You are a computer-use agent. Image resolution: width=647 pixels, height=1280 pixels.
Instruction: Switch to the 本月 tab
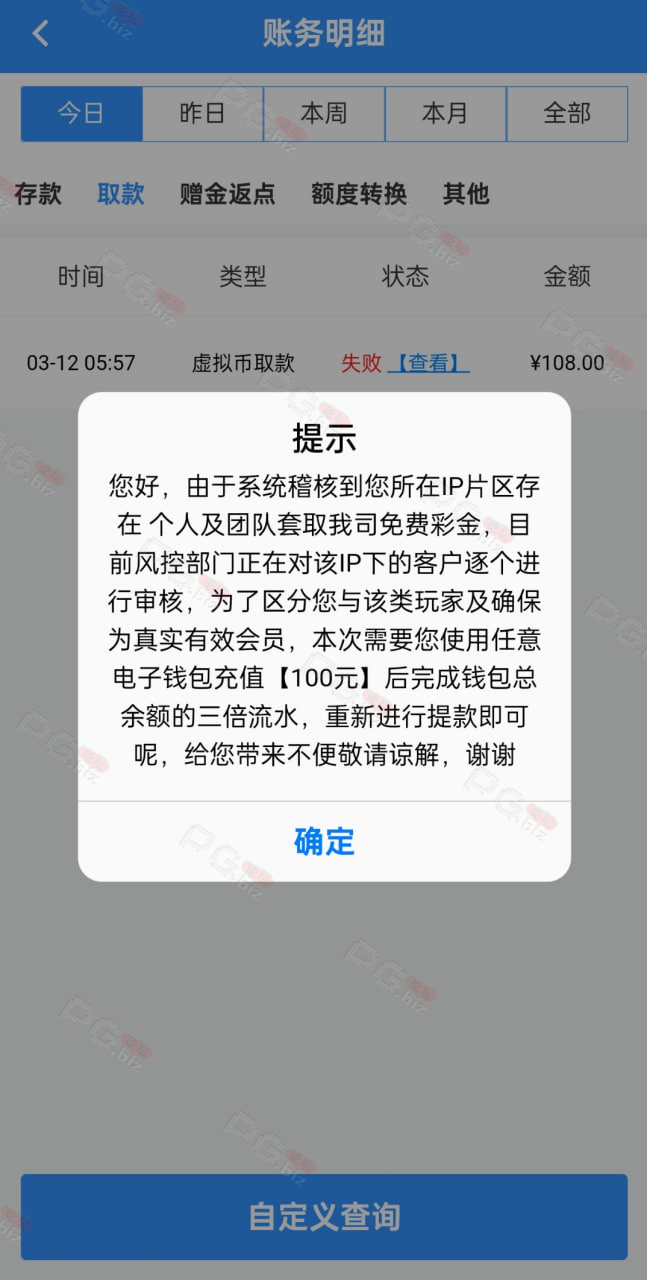click(x=445, y=113)
